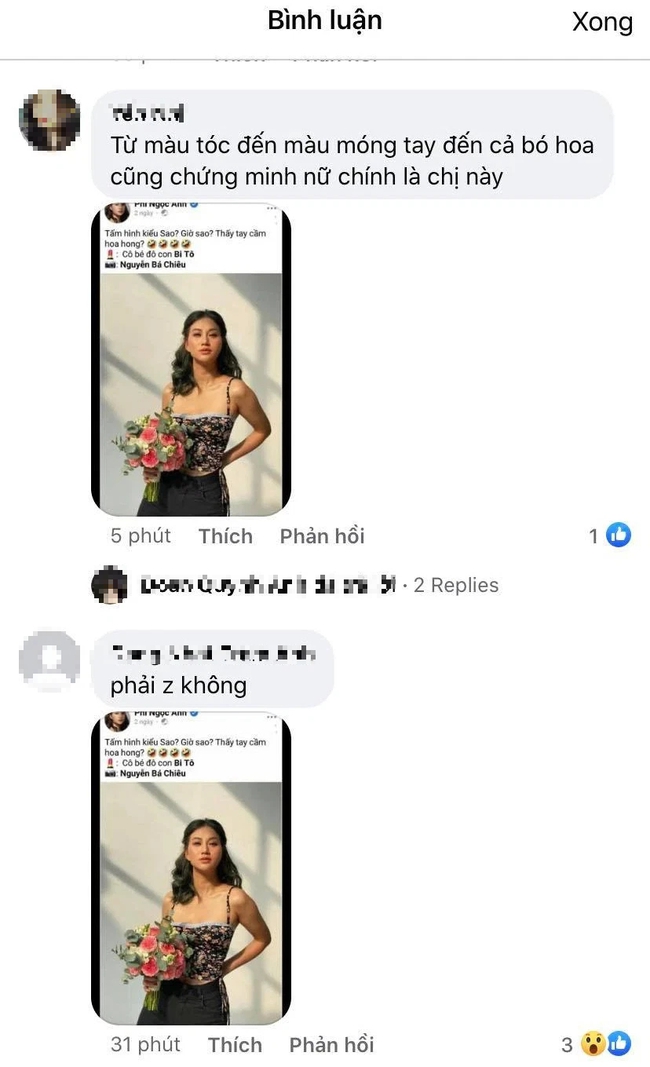The height and width of the screenshot is (1067, 650).
Task: Open profile avatar beside 'phải z không'
Action: pyautogui.click(x=50, y=660)
